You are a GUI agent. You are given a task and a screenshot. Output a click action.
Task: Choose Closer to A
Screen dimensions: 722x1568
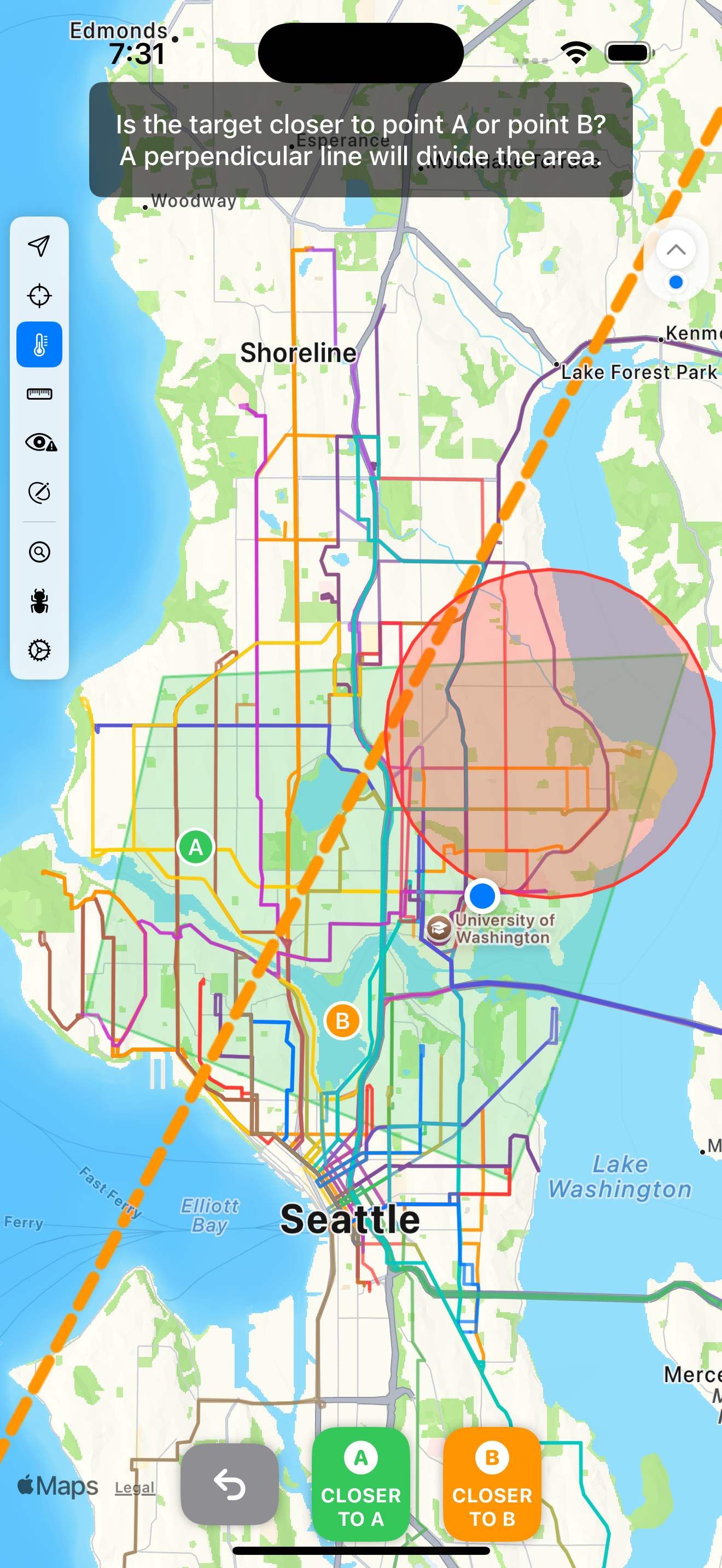(x=360, y=1484)
